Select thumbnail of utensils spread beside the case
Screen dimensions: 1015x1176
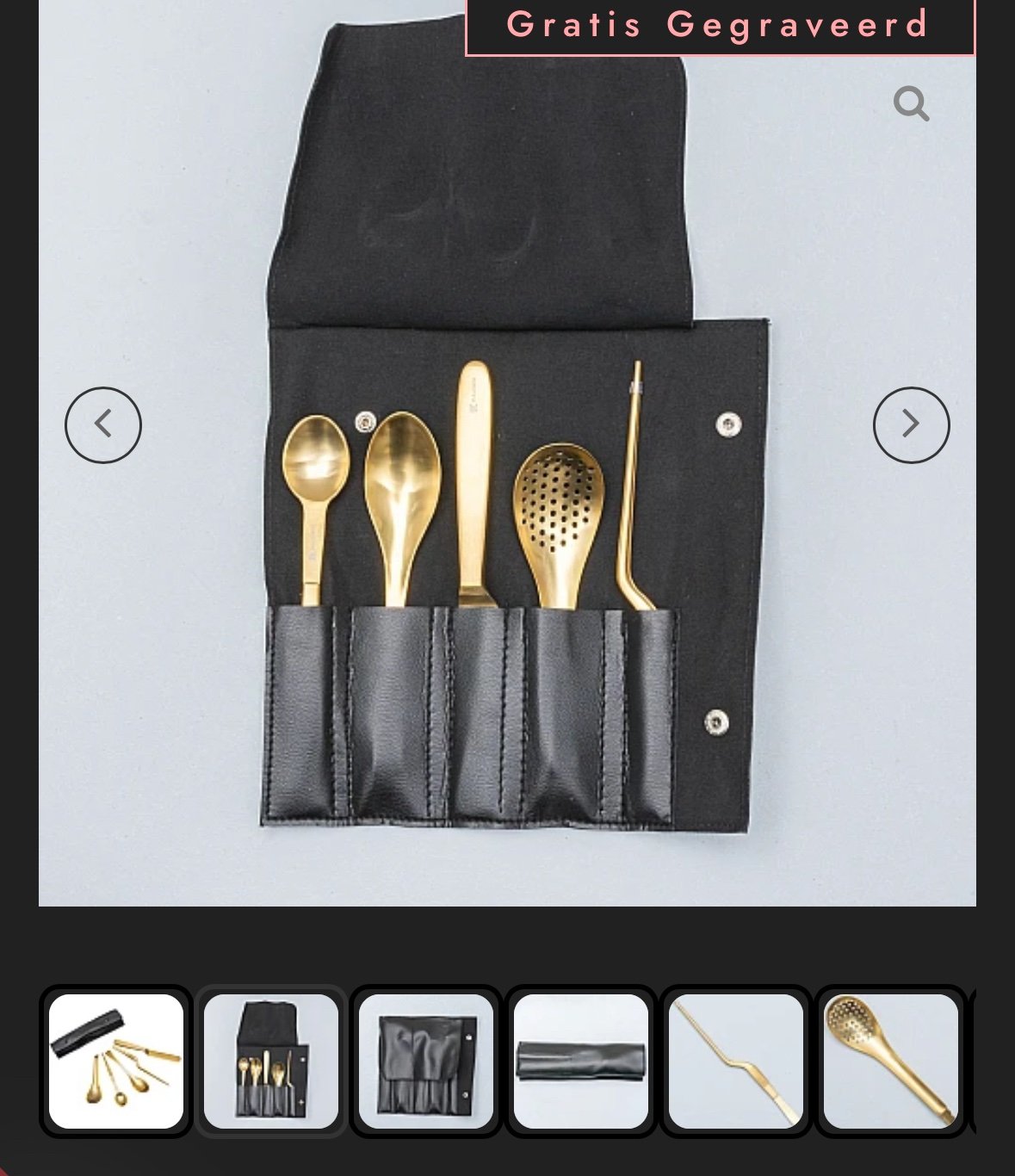(x=116, y=1061)
